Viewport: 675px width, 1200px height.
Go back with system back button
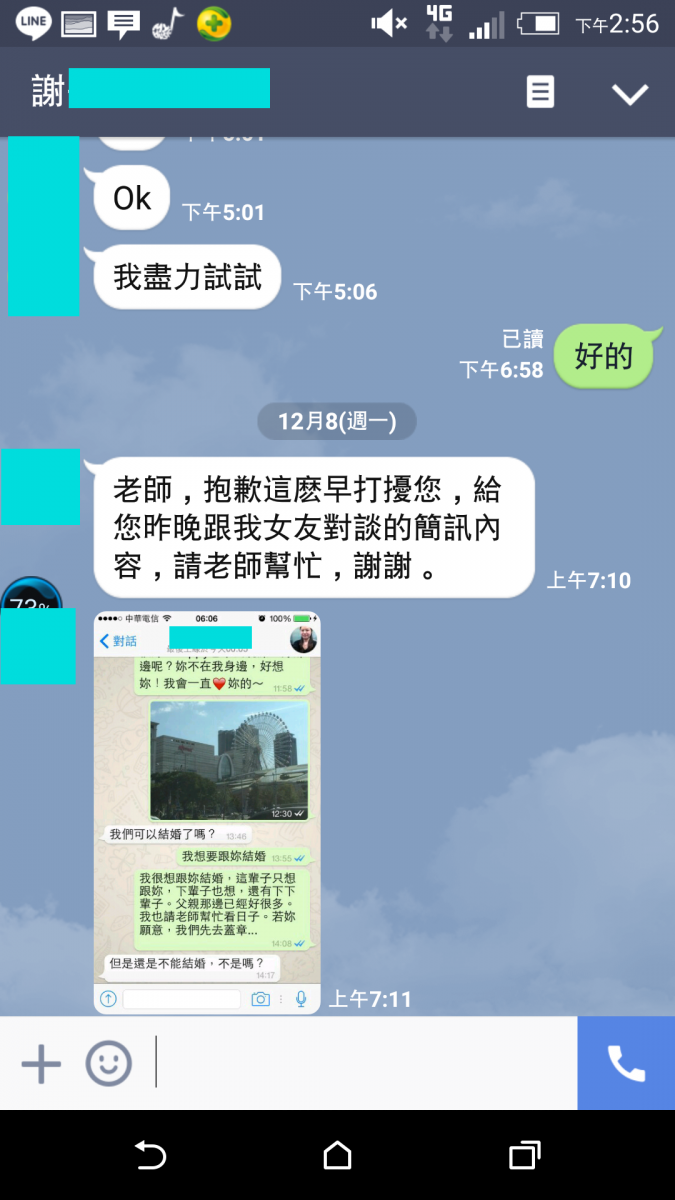(150, 1156)
